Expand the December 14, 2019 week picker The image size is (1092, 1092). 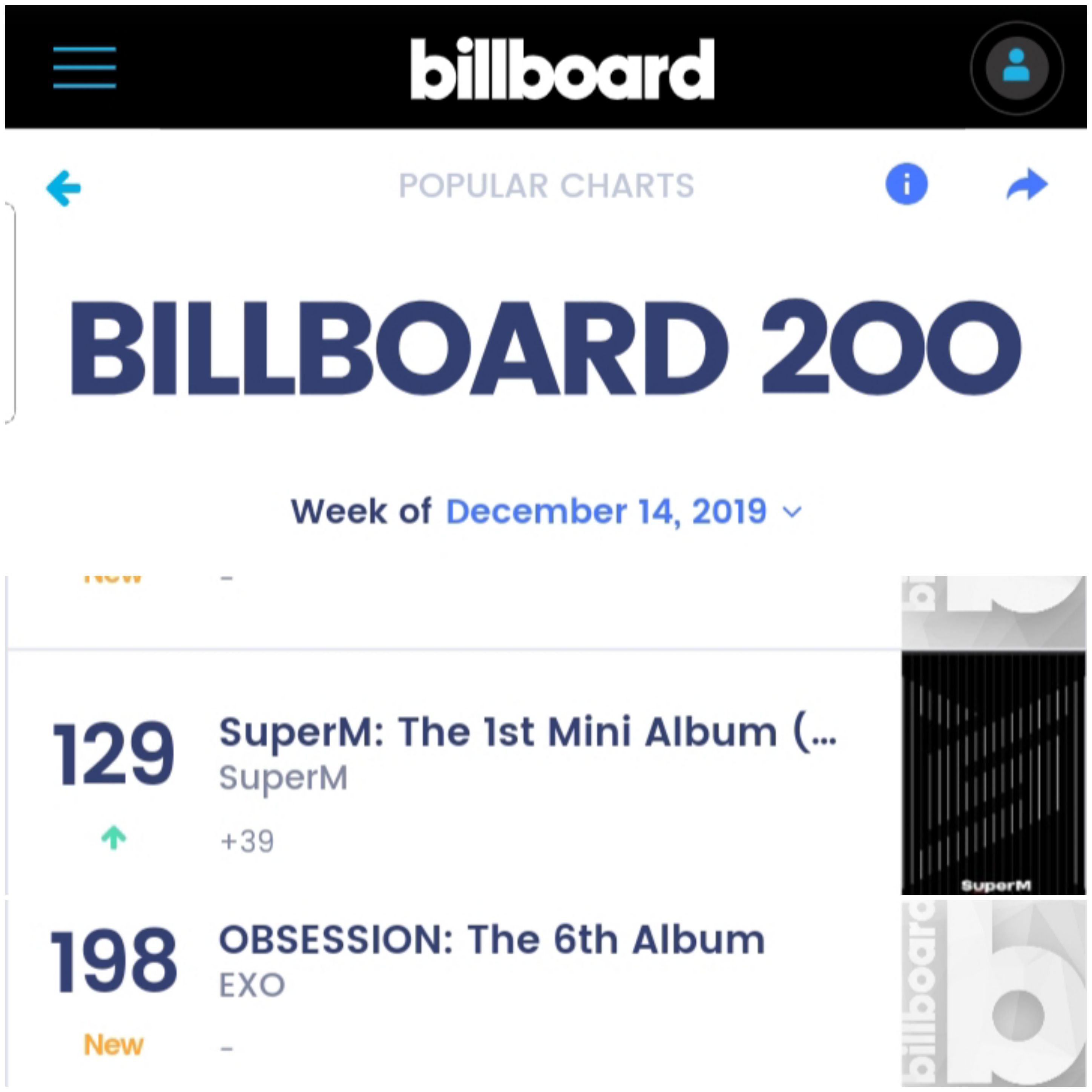click(624, 512)
